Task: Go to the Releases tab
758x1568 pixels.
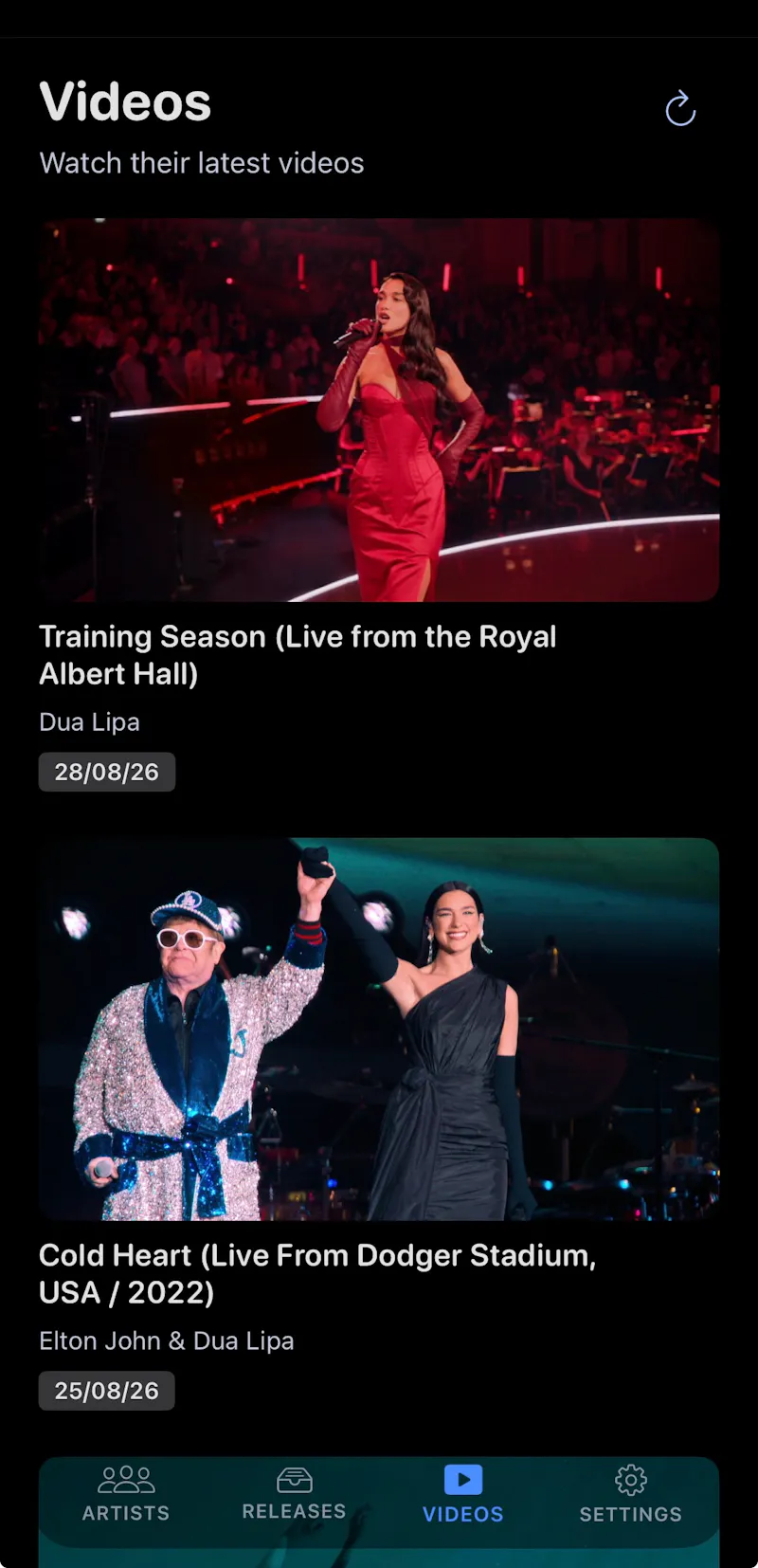Action: pos(294,1495)
